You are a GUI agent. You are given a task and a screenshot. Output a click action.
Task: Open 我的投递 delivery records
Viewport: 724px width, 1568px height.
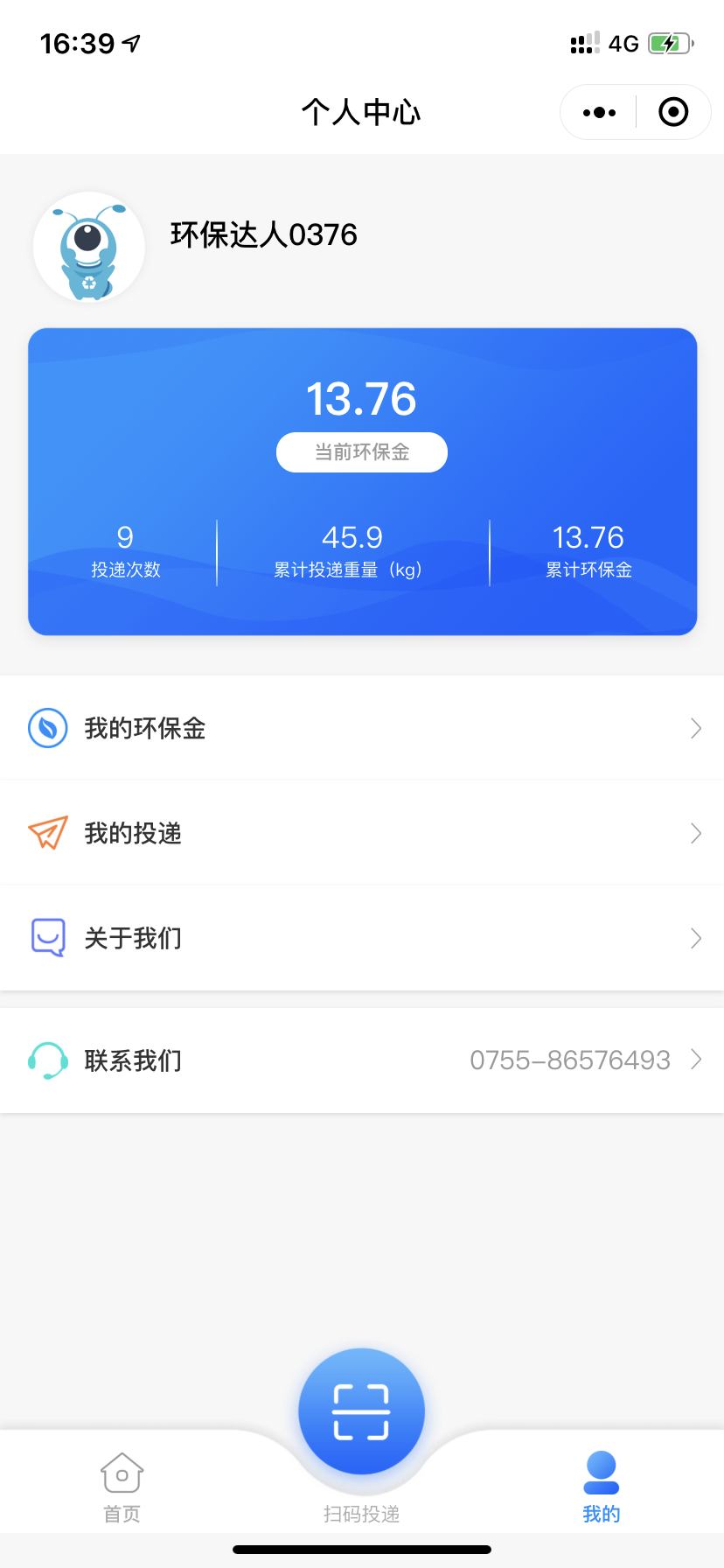coord(362,833)
